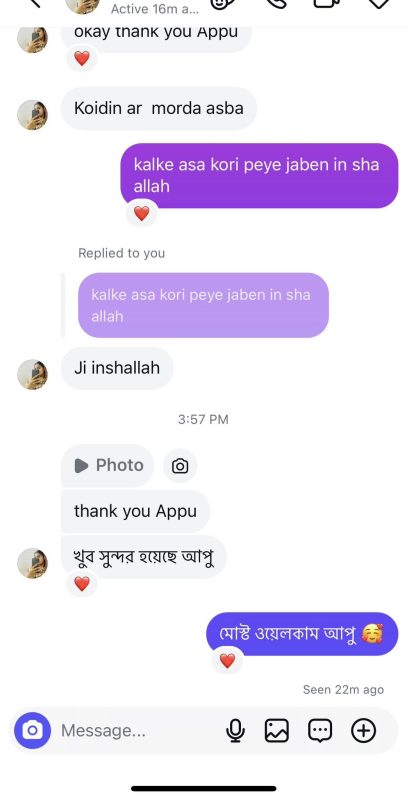Image resolution: width=407 pixels, height=800 pixels.
Task: Open the stickers and GIF chat icon
Action: point(320,731)
